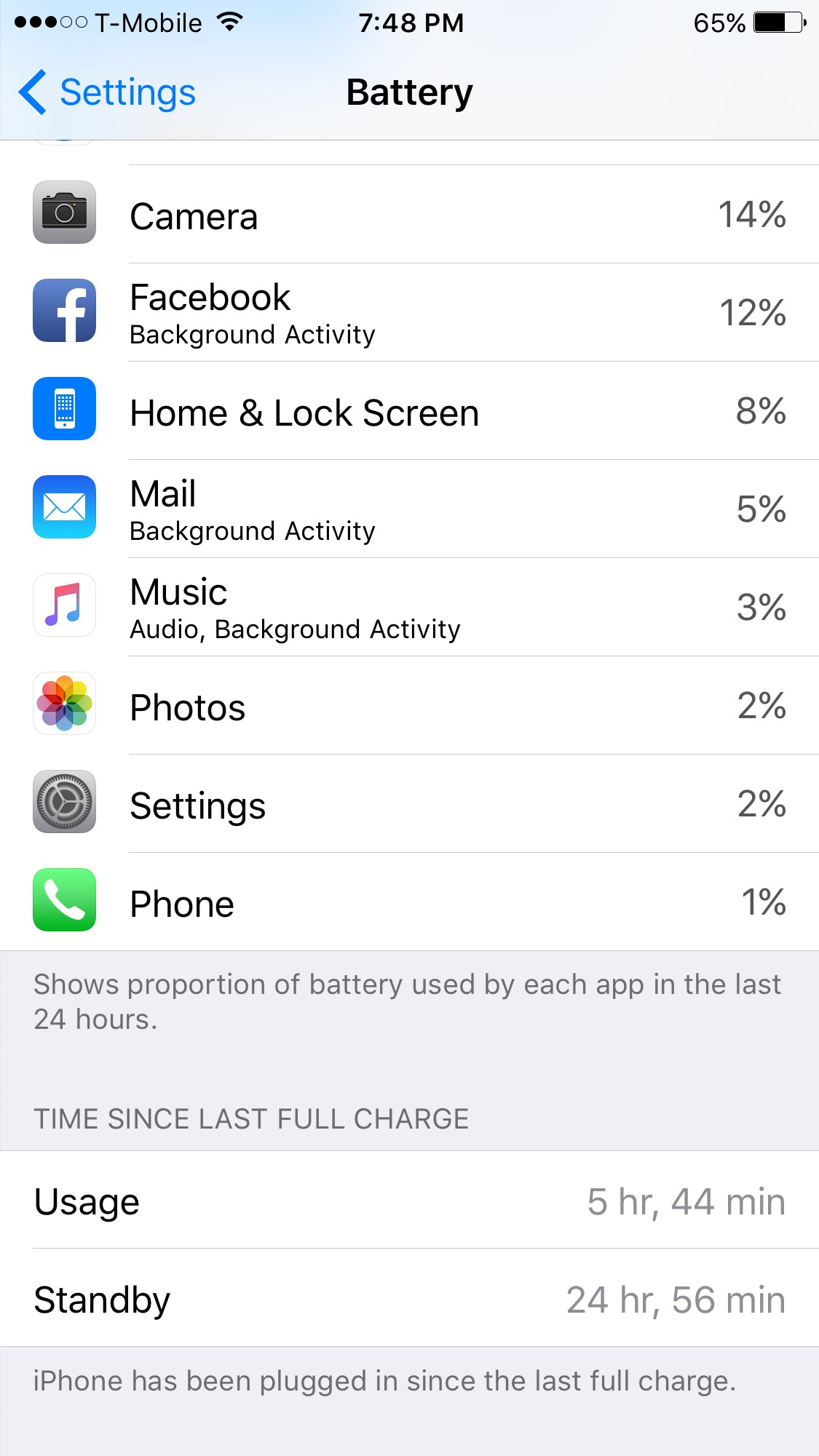Go back to Settings

107,92
